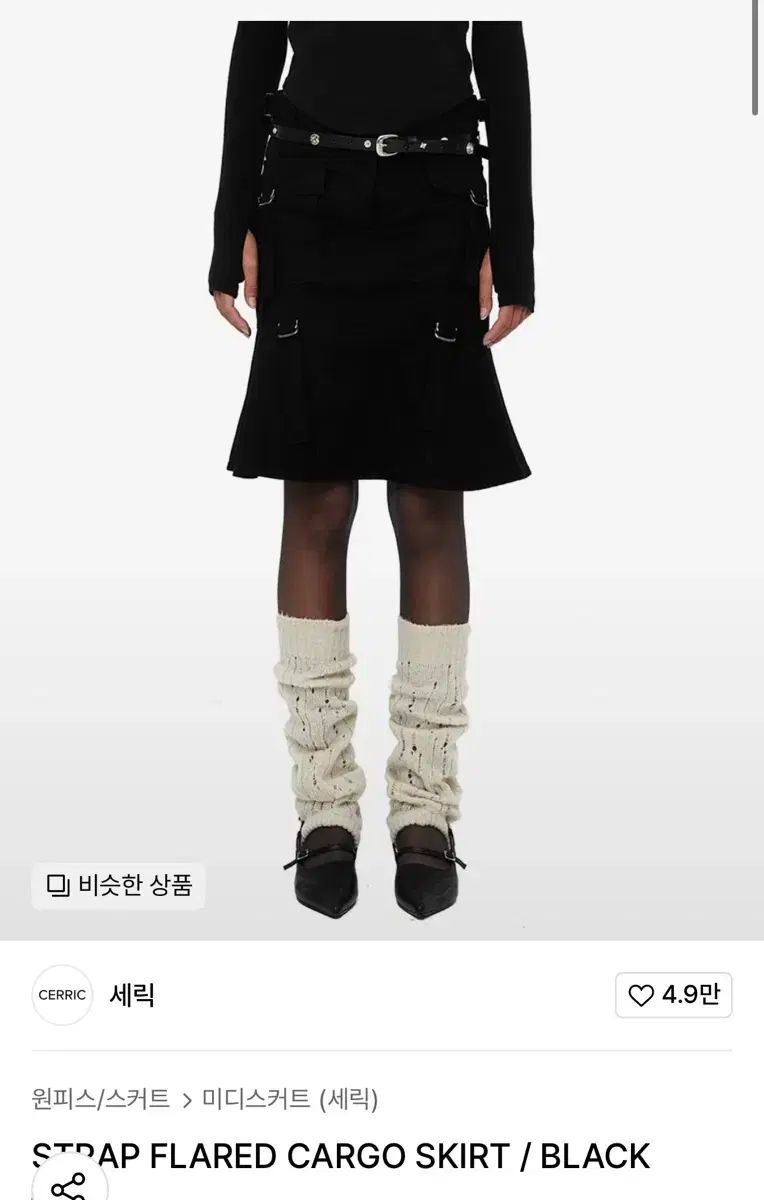Like the 세릭 brand (4.9만 heart)
764x1200 pixels.
pyautogui.click(x=673, y=995)
